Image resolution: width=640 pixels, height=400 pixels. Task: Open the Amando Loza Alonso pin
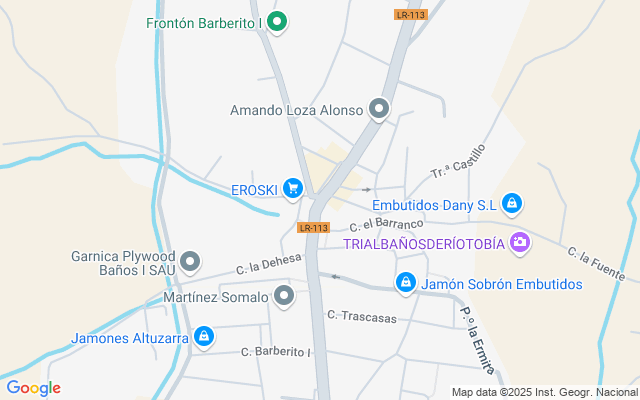379,109
